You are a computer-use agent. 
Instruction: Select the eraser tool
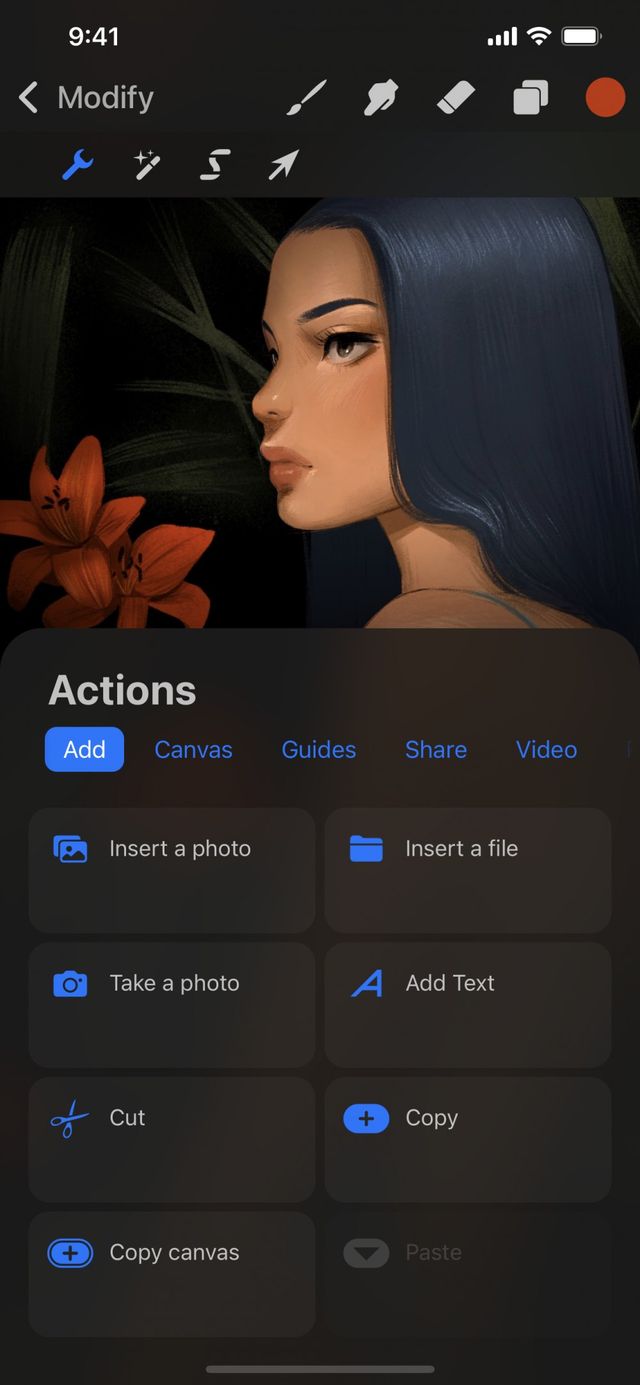[x=456, y=98]
